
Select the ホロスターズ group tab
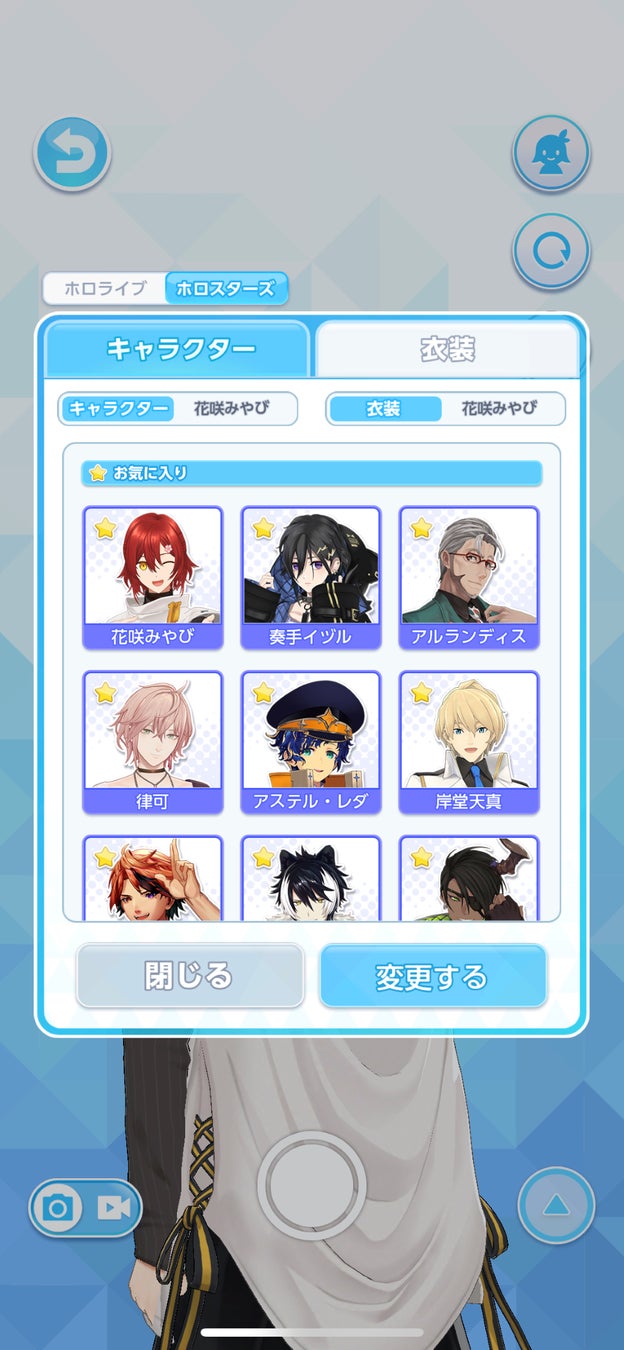tap(225, 289)
